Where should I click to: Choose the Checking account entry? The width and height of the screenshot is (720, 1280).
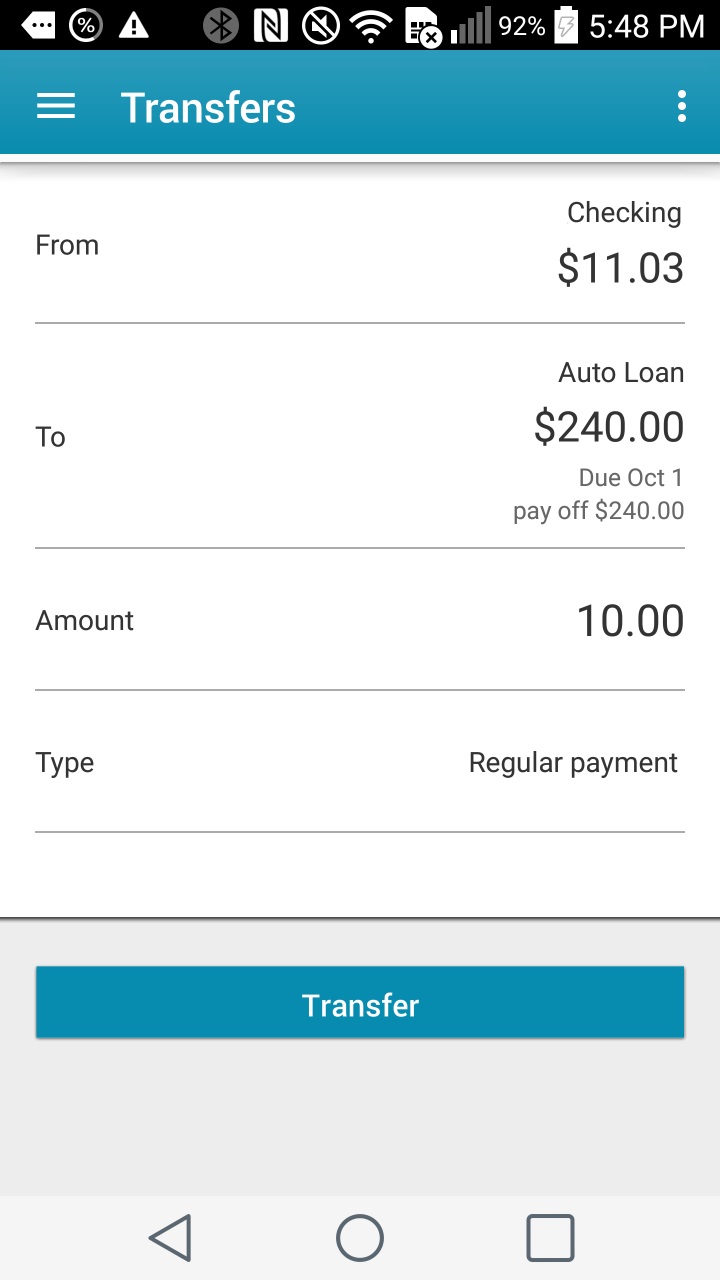coord(624,212)
